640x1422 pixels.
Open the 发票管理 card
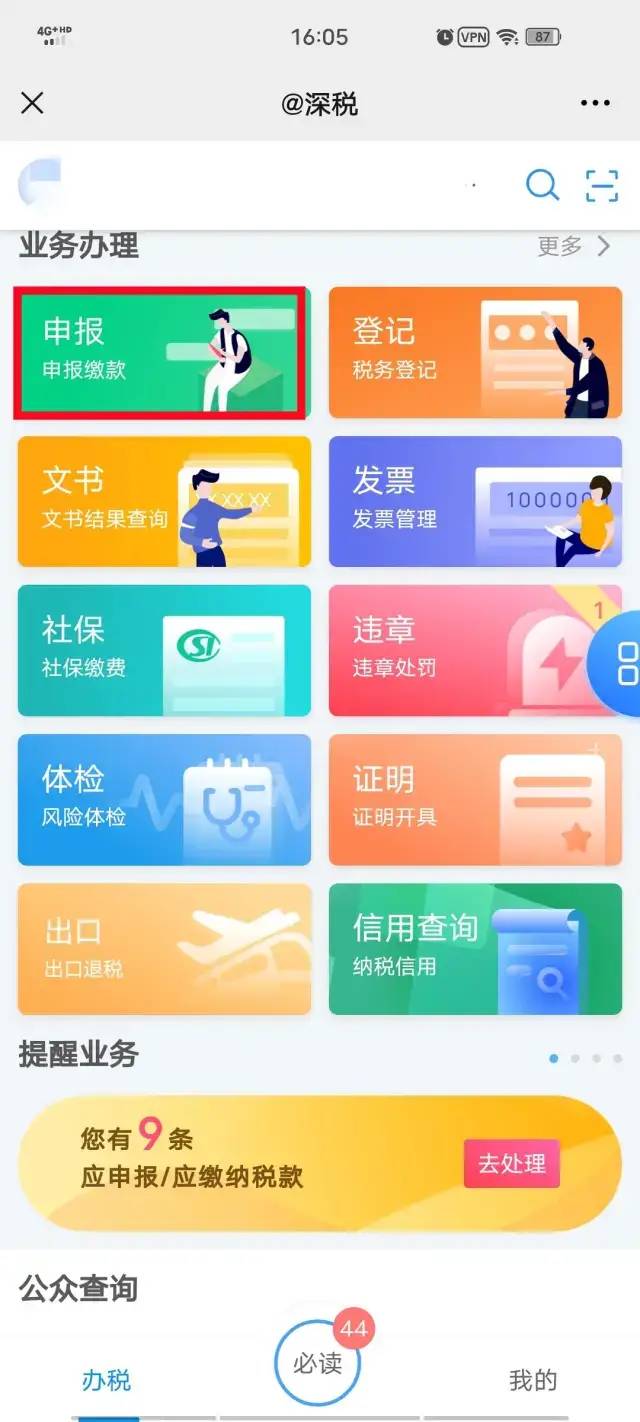click(476, 501)
